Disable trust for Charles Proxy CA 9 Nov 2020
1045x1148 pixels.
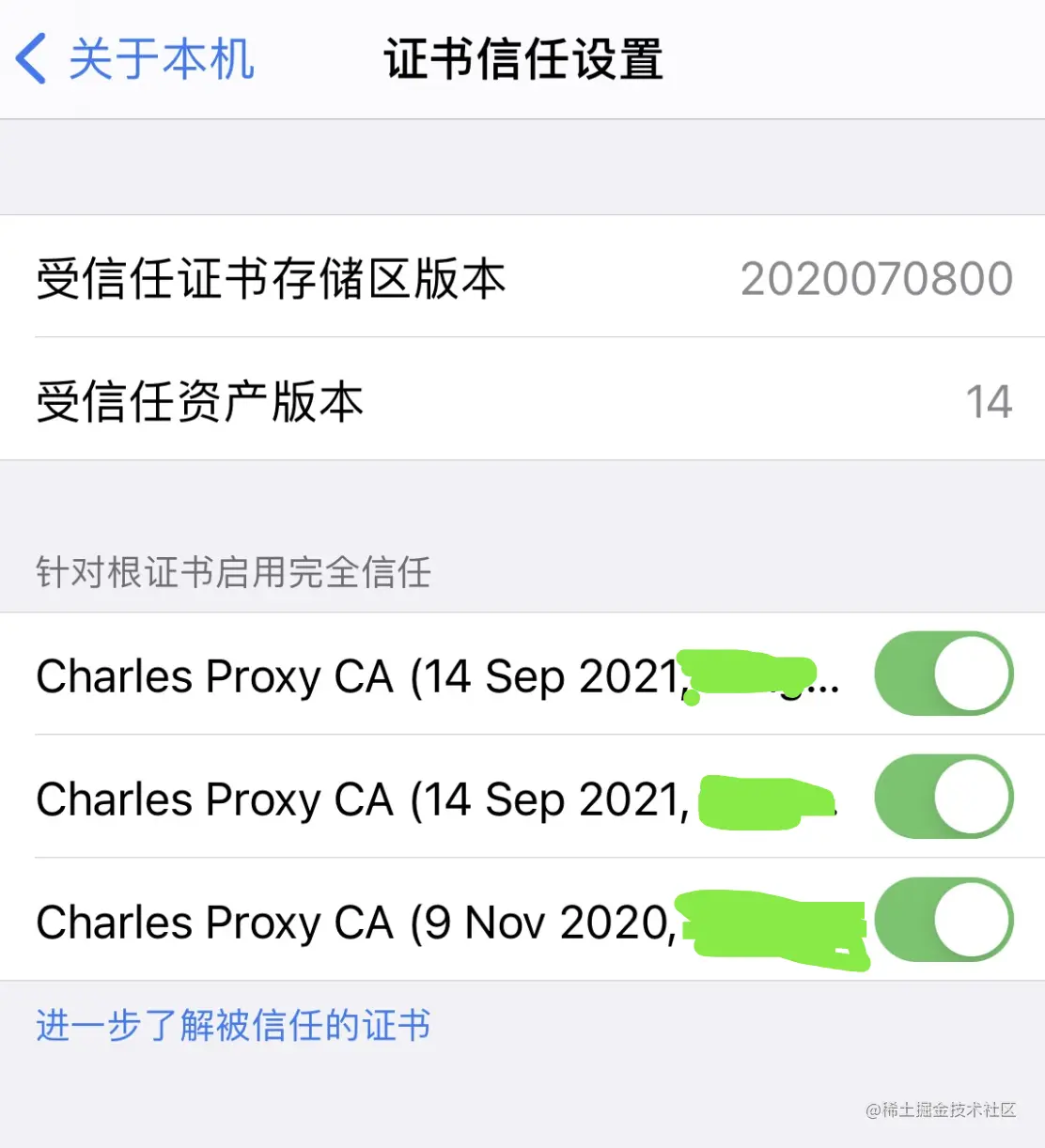pyautogui.click(x=943, y=920)
